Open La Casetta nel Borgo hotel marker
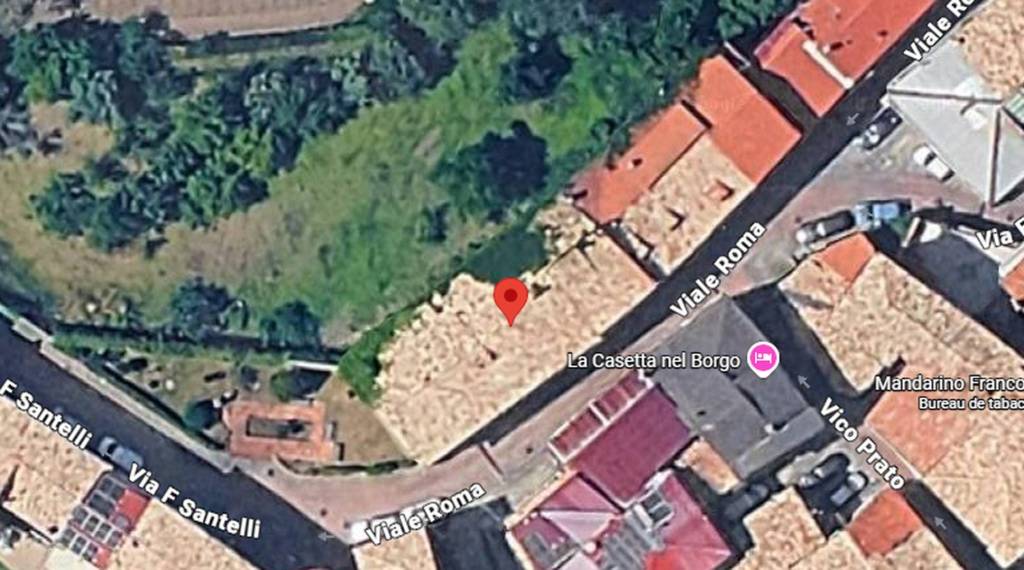Screen dimensions: 1024x570 762,359
